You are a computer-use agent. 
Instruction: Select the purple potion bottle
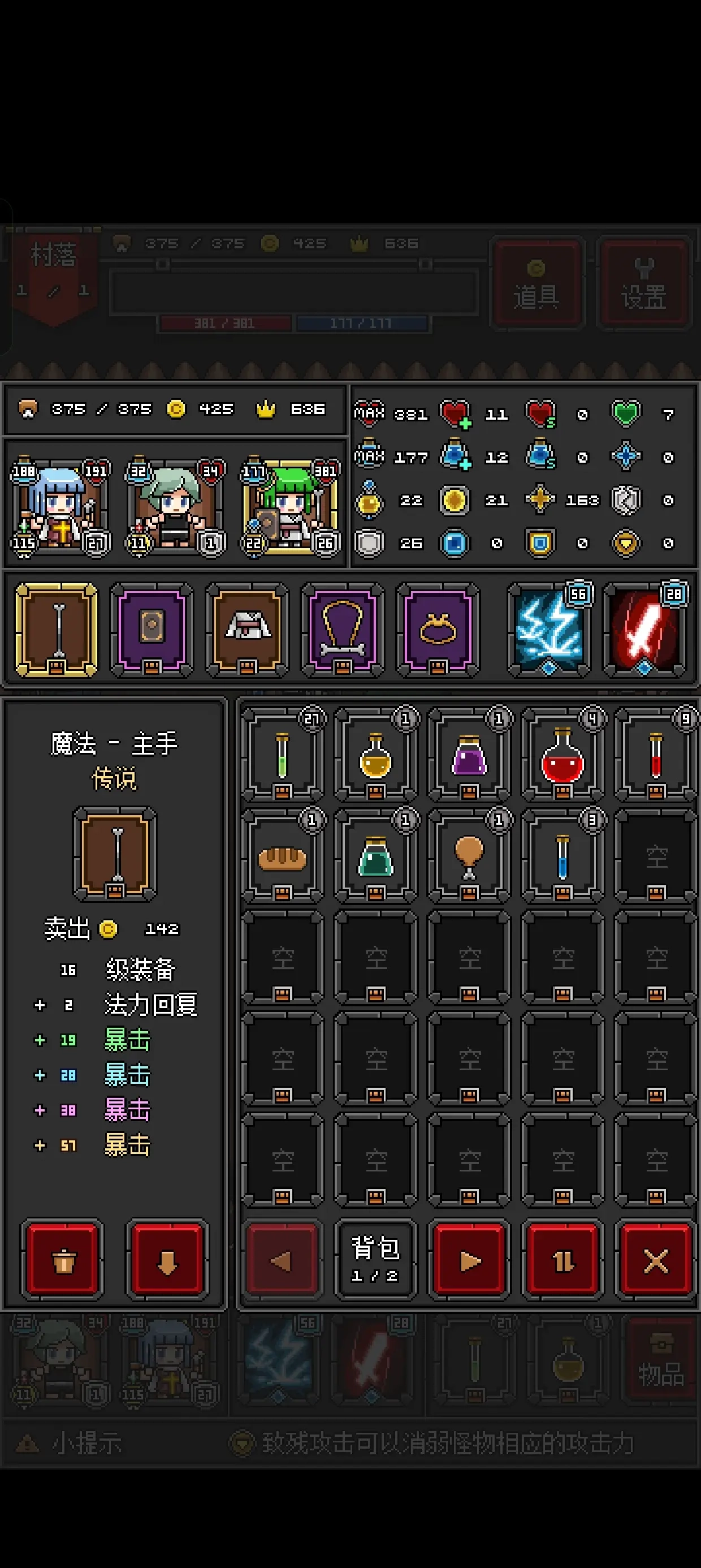[469, 755]
